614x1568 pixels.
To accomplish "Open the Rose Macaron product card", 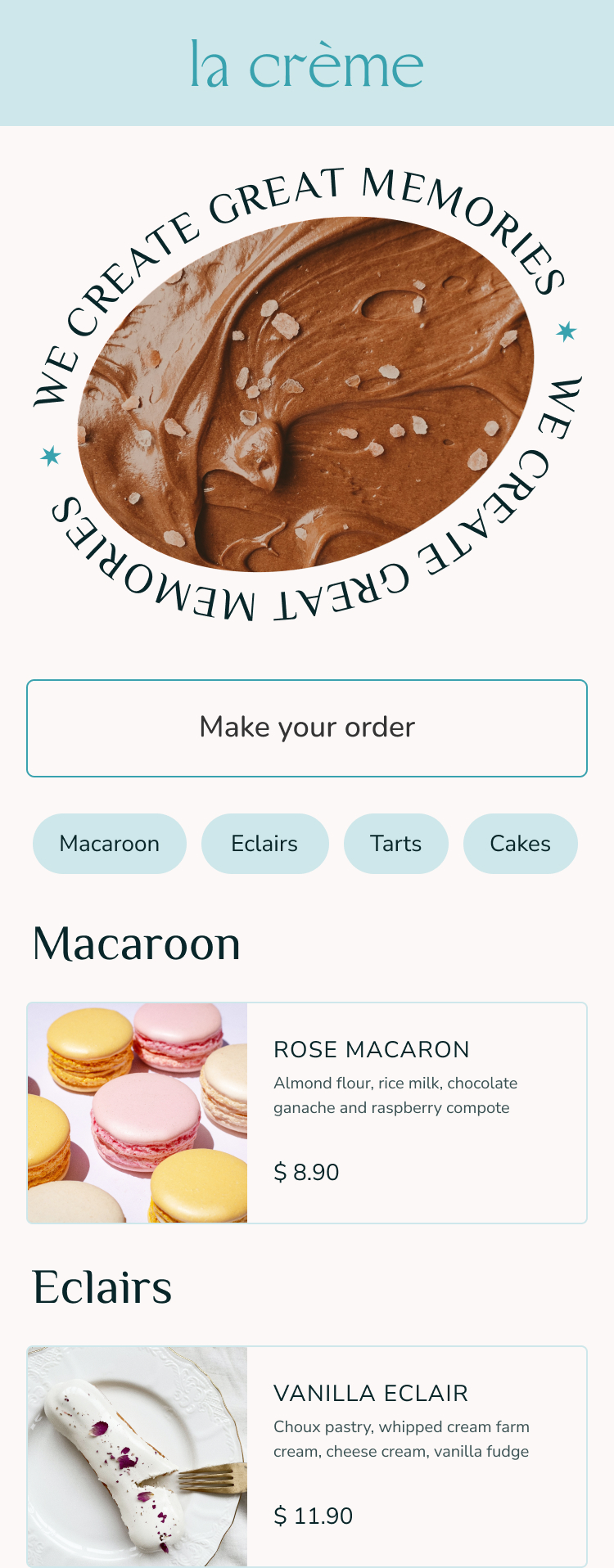I will (307, 1112).
